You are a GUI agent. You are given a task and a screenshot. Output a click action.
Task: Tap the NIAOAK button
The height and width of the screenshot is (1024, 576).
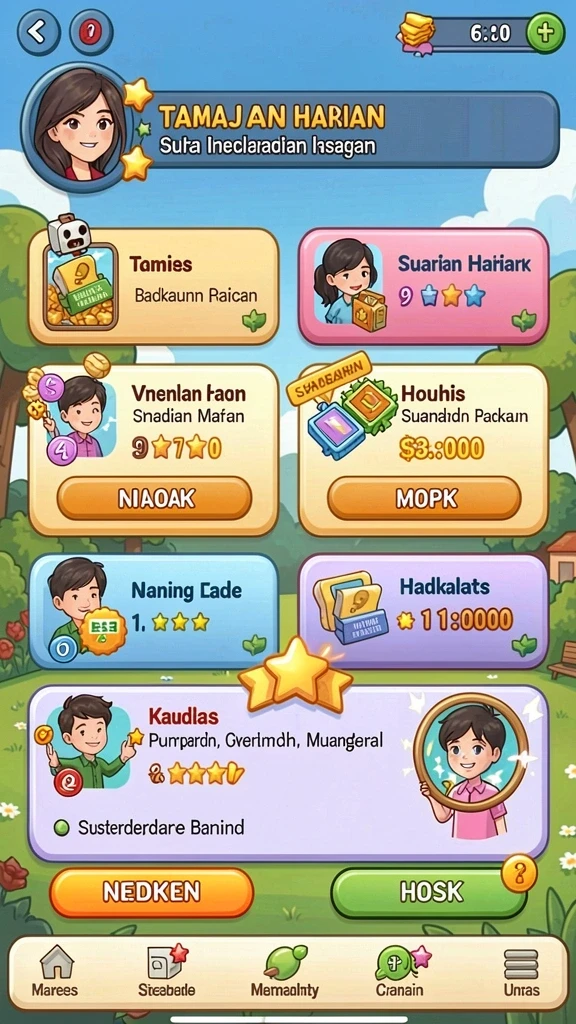154,498
